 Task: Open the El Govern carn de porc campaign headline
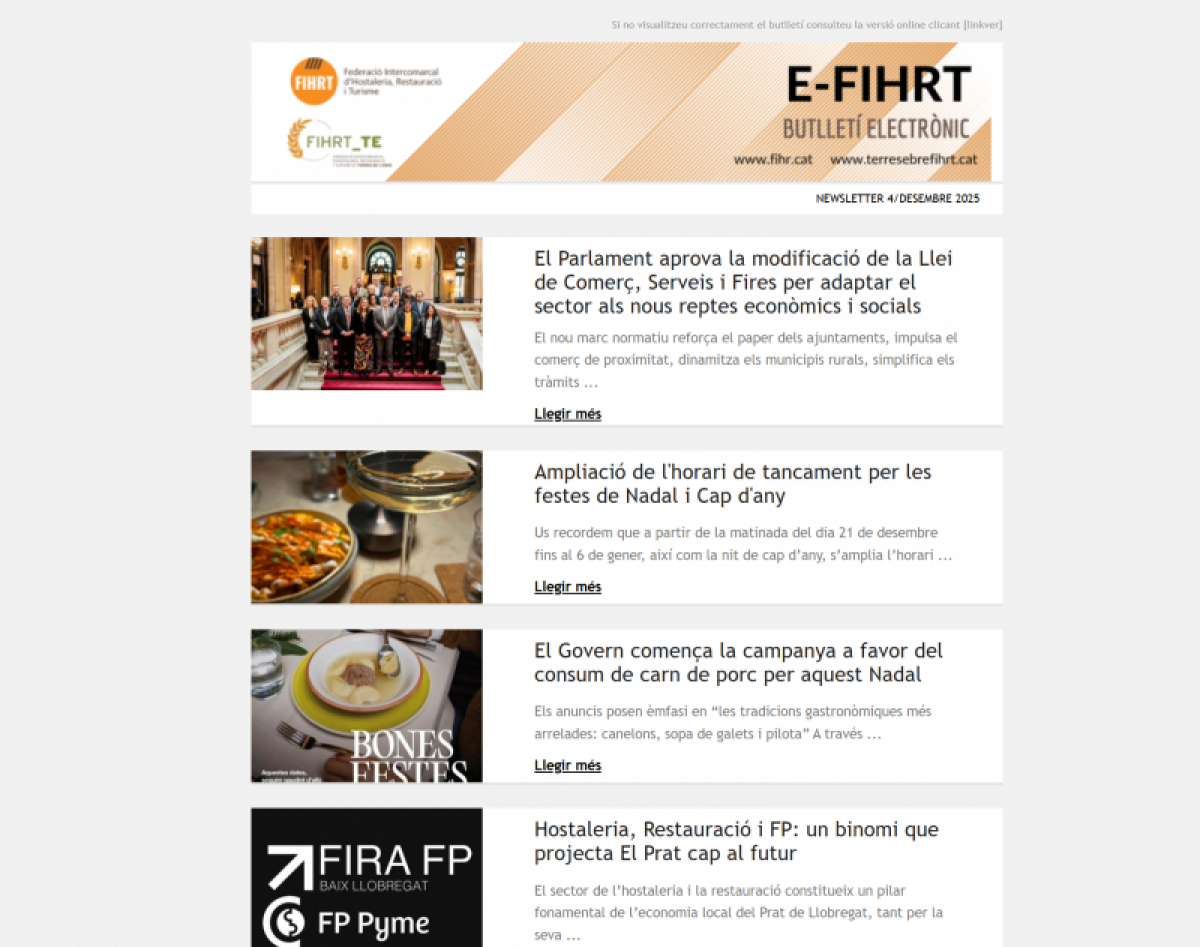(x=737, y=662)
